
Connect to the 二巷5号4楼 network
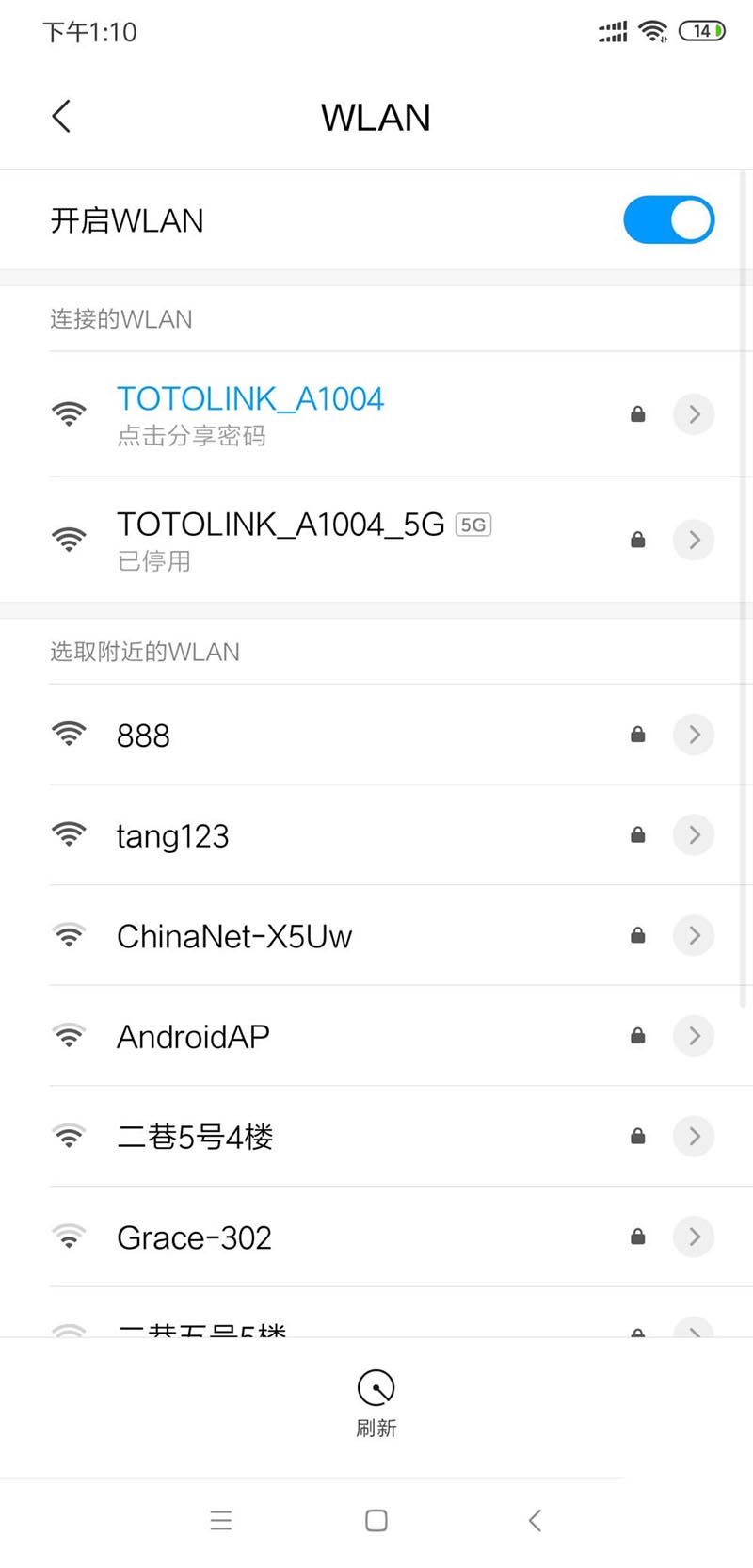(195, 1137)
